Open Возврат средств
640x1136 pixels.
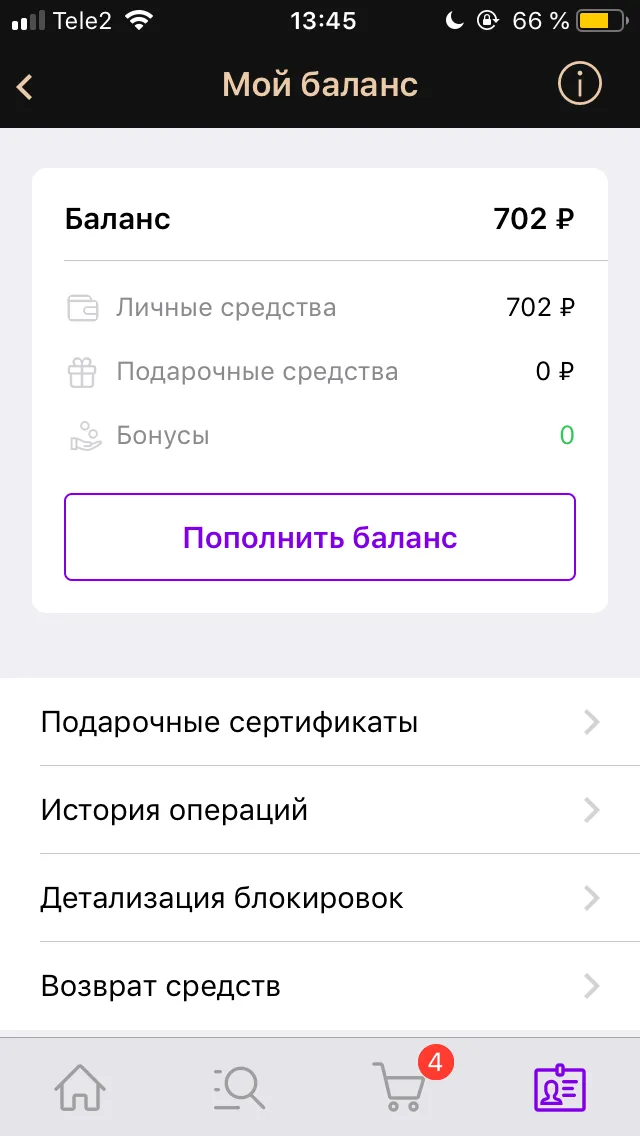pyautogui.click(x=320, y=986)
